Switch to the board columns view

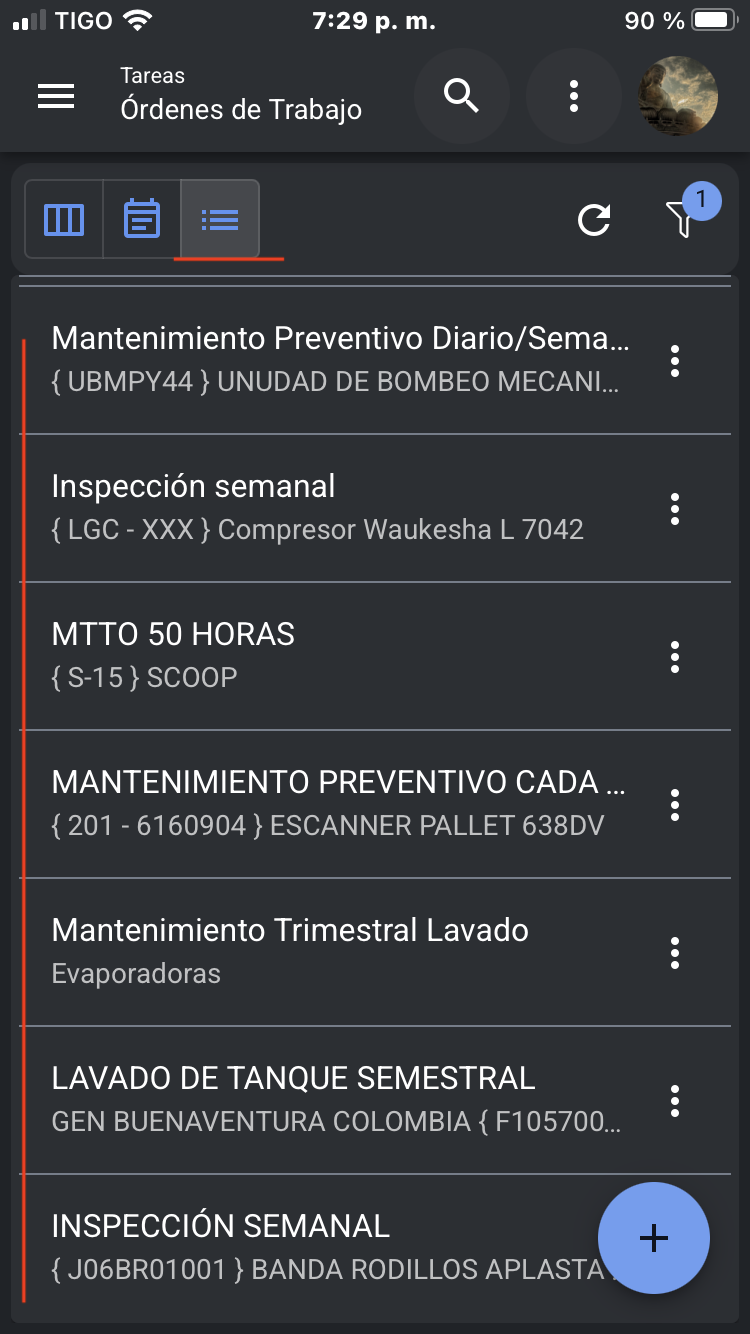(64, 219)
